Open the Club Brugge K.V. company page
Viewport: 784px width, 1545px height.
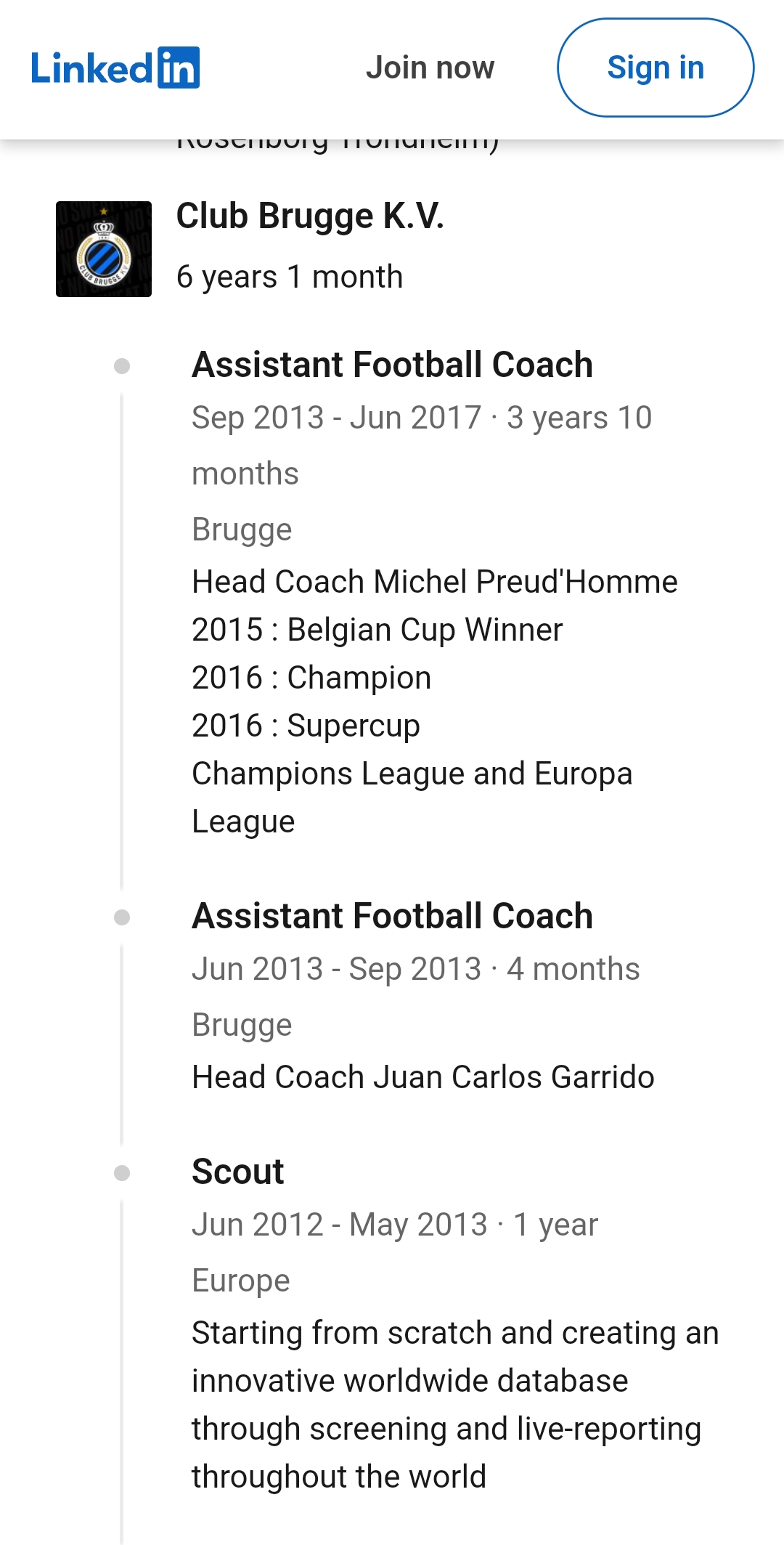click(x=310, y=216)
